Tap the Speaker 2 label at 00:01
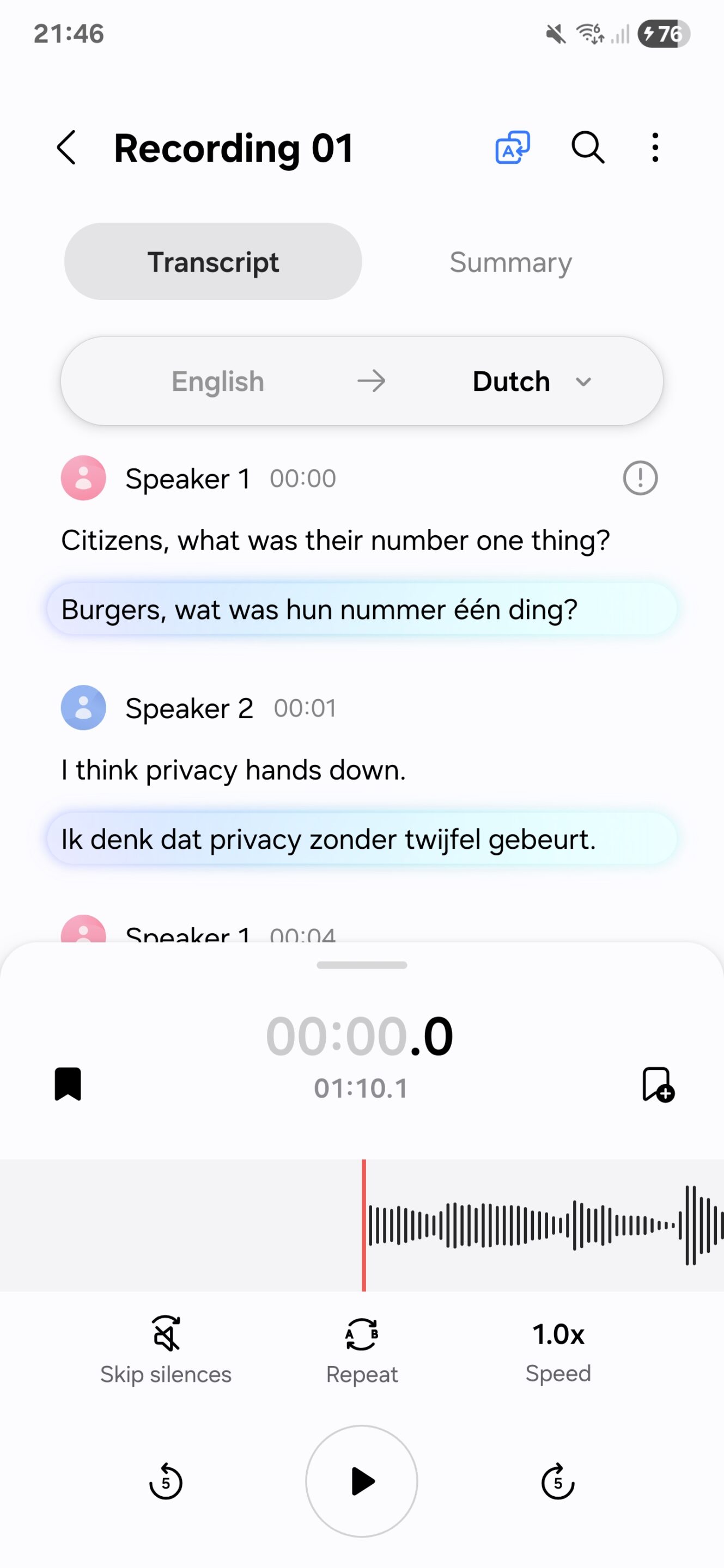 point(189,708)
